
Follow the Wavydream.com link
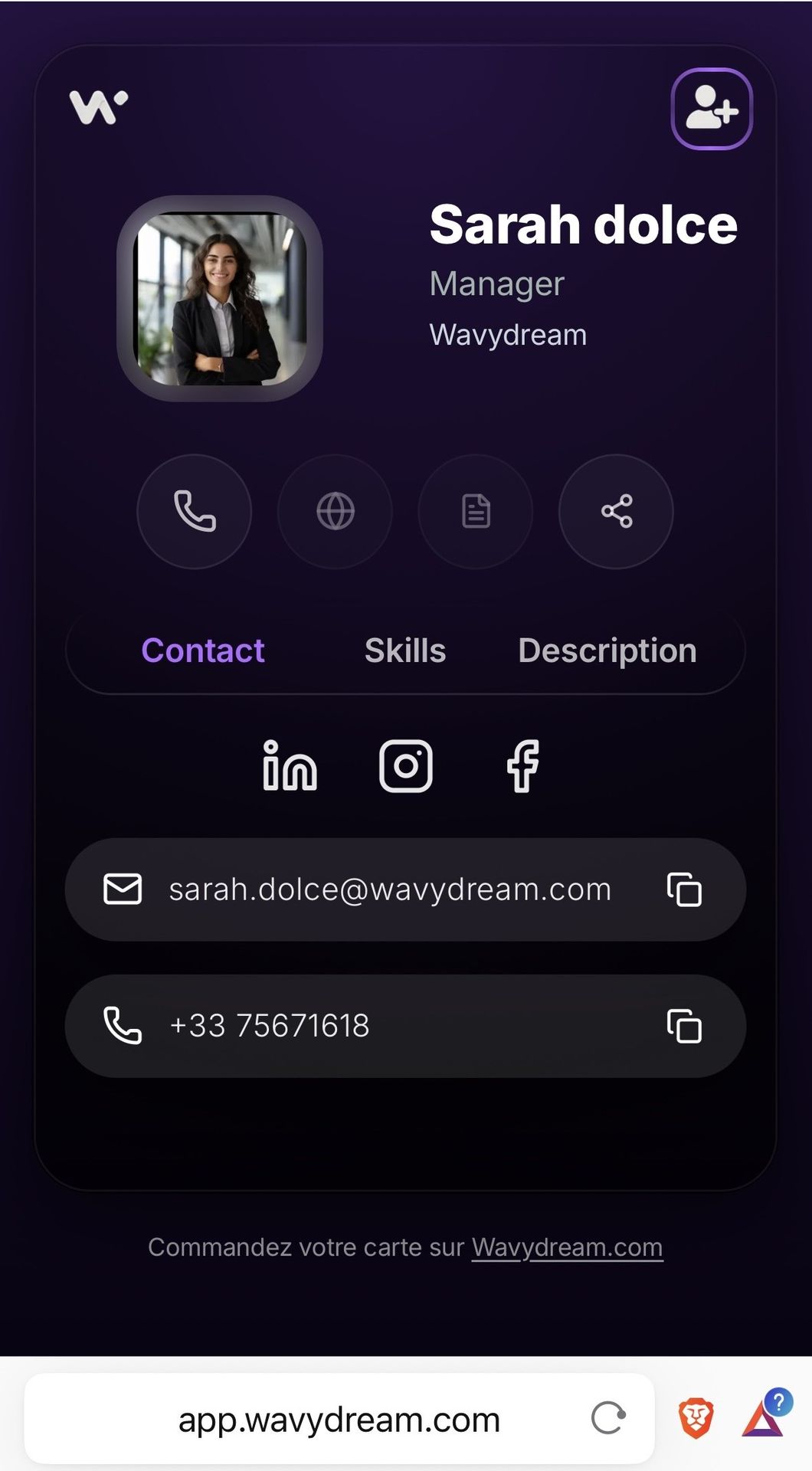[567, 1248]
